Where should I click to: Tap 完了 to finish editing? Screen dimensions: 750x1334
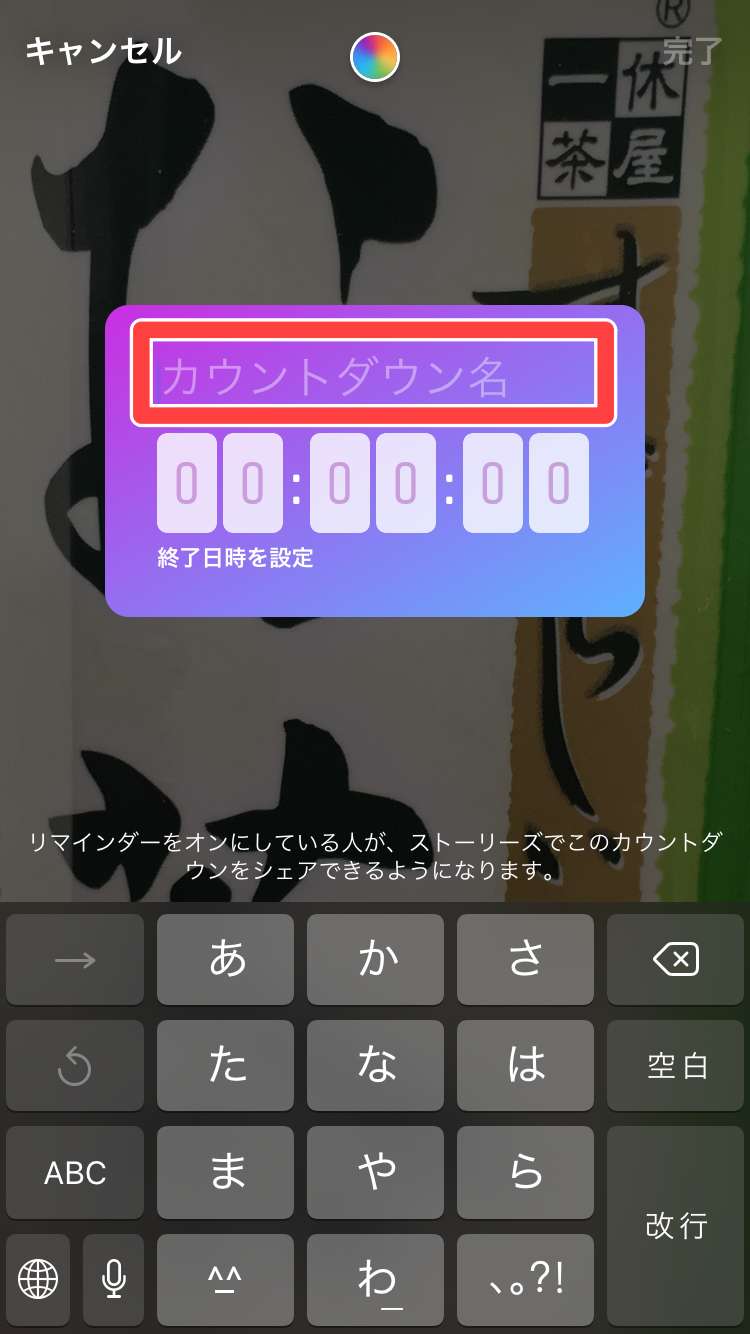691,52
